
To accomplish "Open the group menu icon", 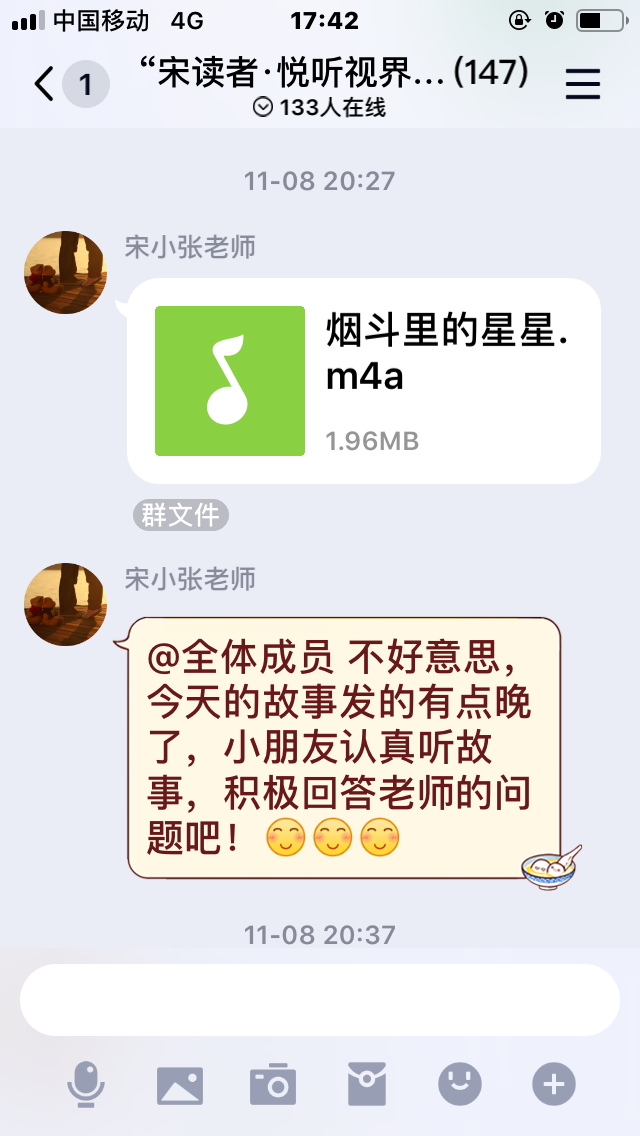I will 583,84.
